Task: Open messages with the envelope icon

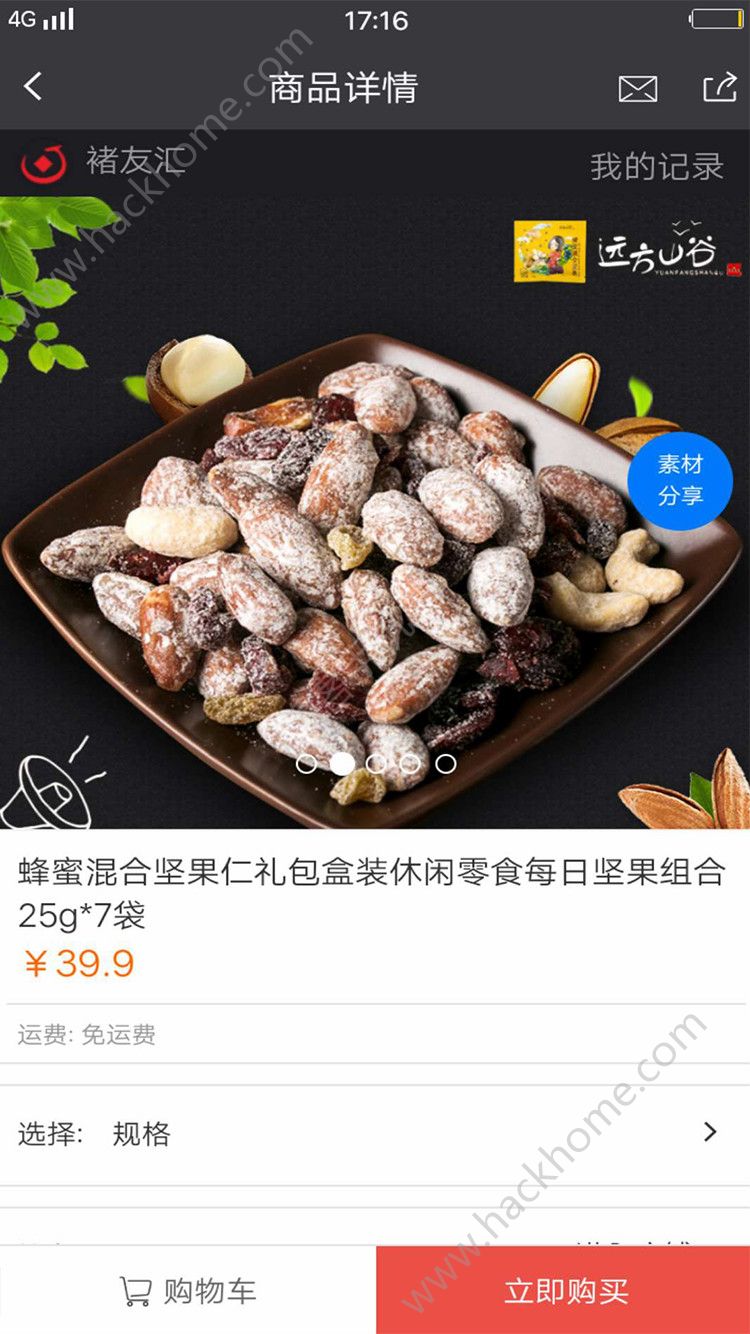Action: click(637, 87)
